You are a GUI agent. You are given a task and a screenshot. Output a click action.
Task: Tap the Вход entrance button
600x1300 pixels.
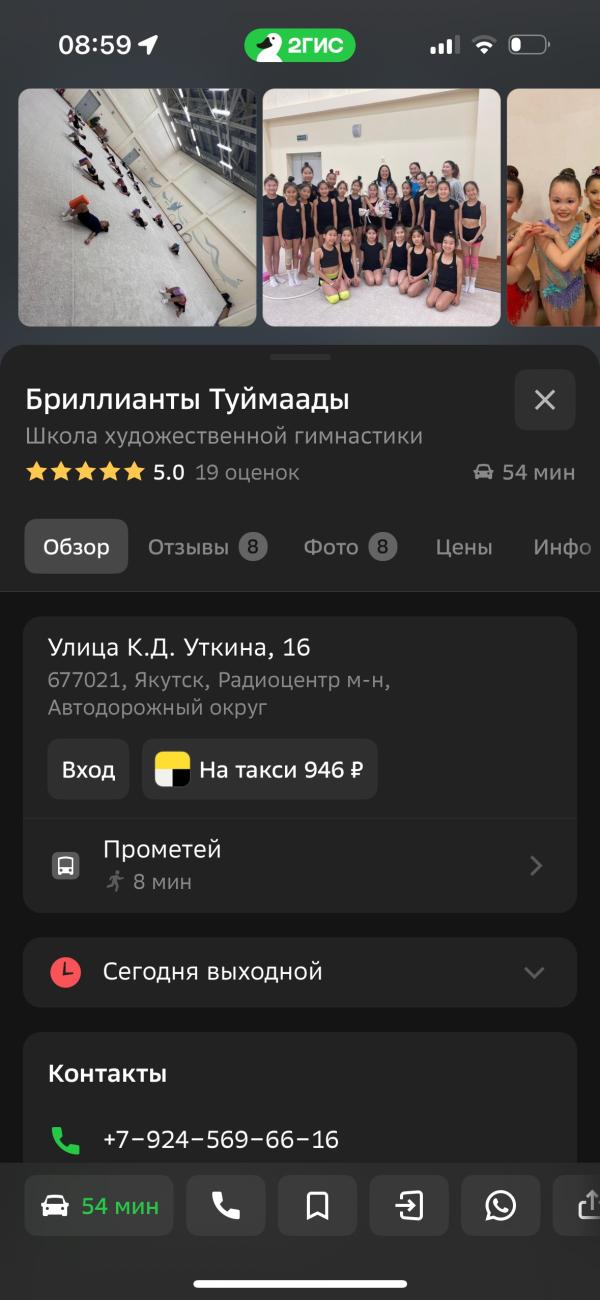(89, 770)
